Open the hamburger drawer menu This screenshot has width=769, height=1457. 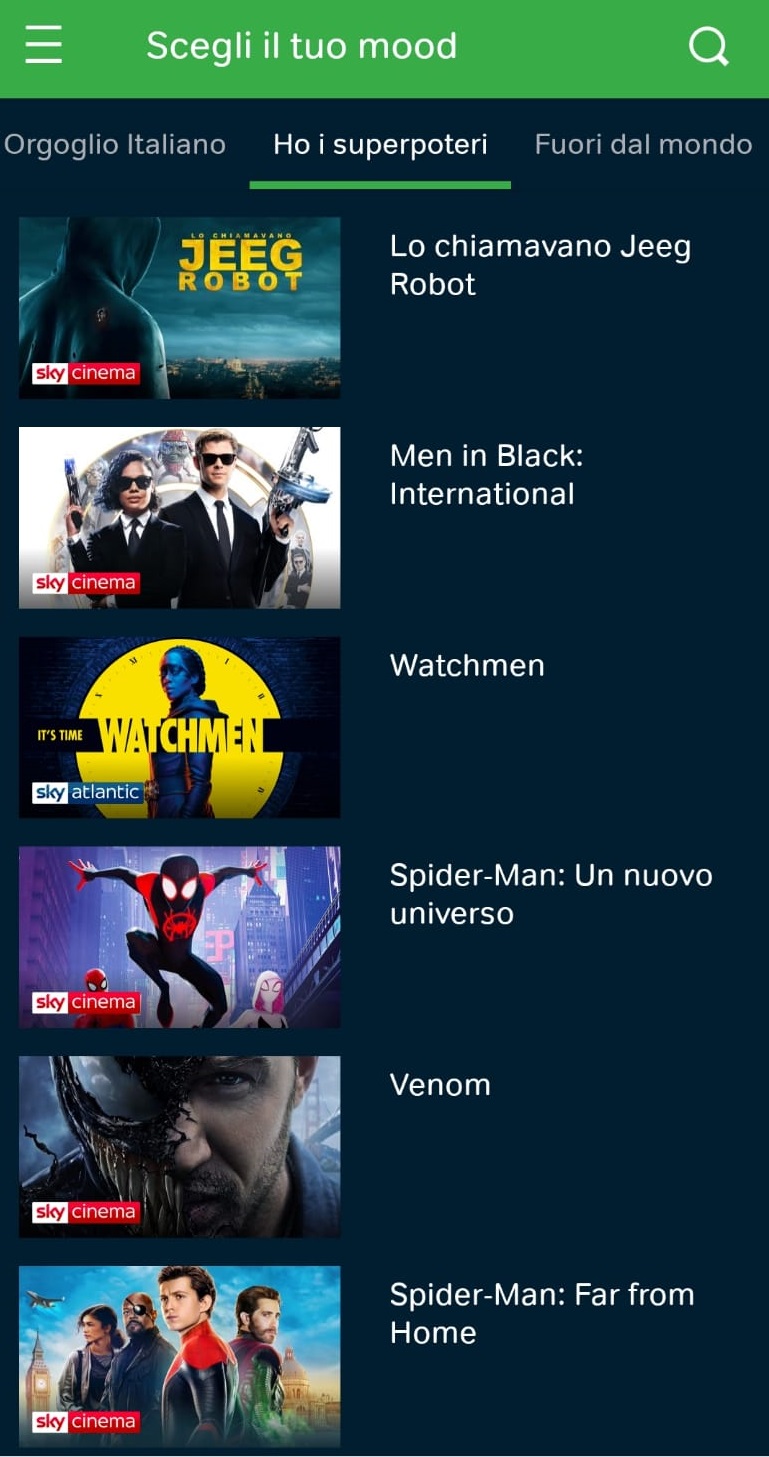(x=44, y=45)
